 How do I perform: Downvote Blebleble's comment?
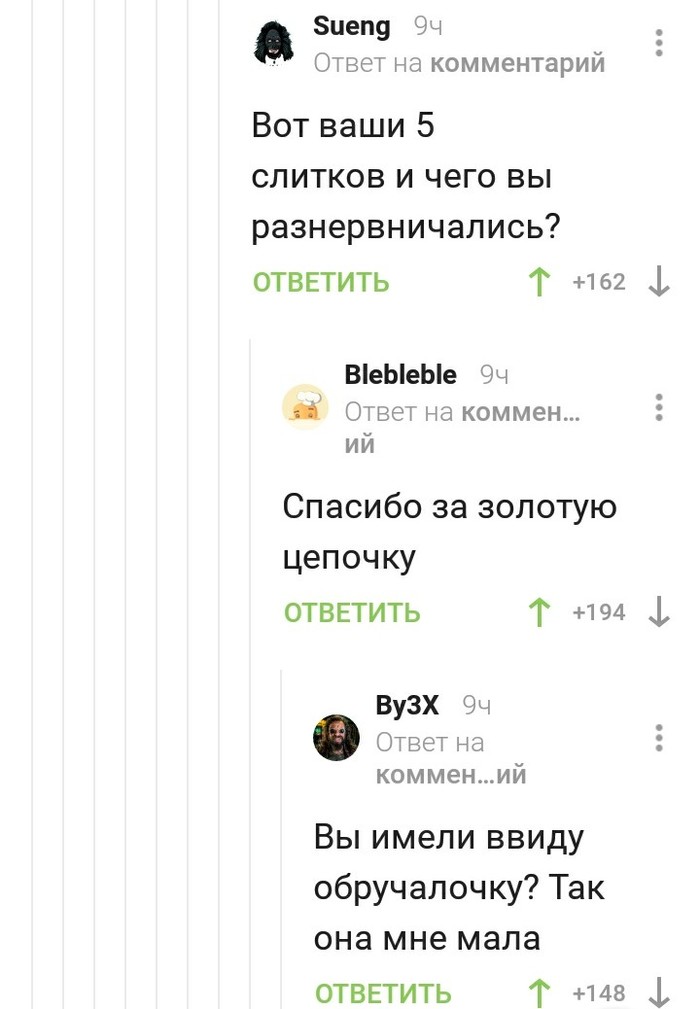click(x=659, y=613)
